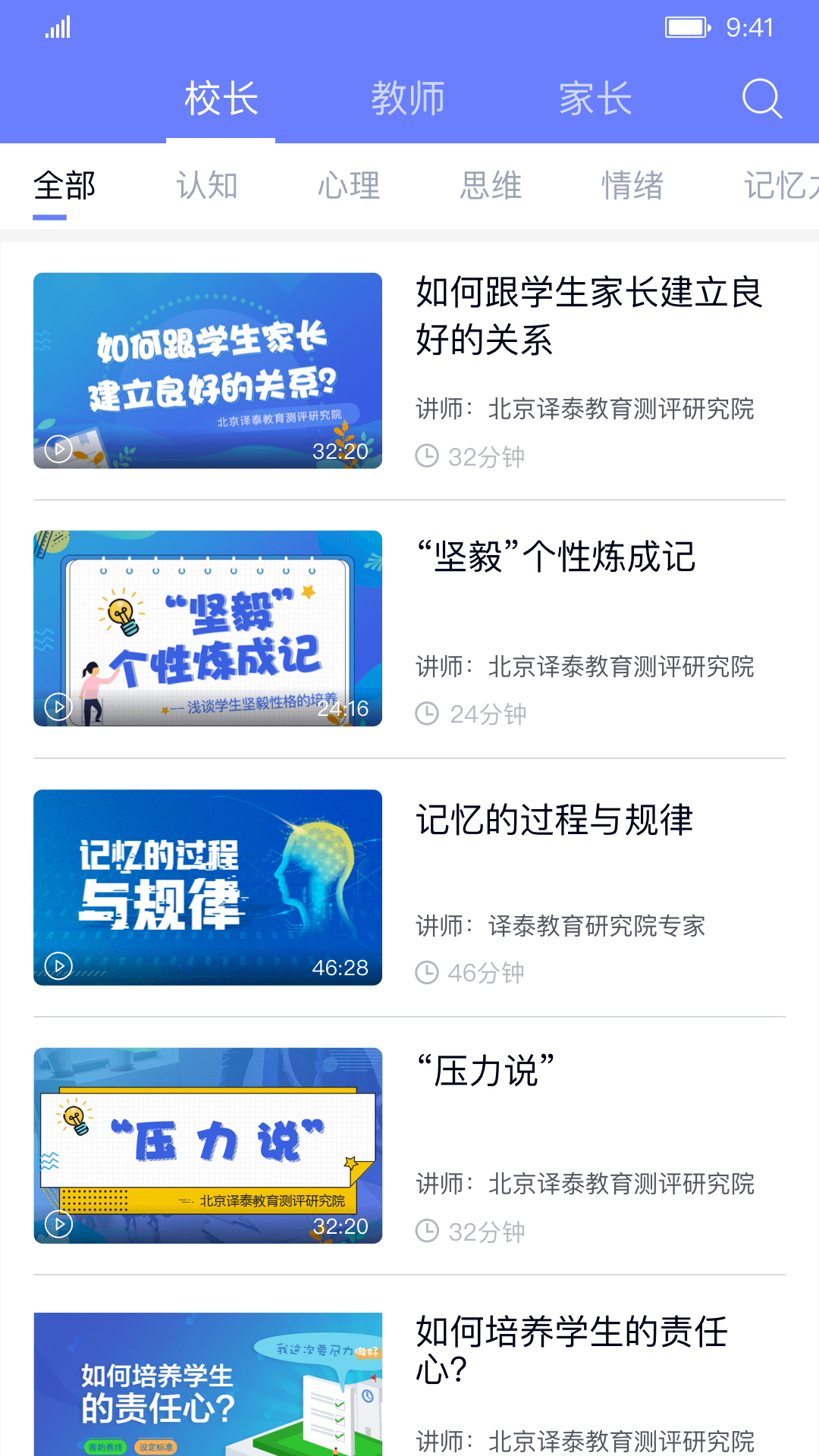Tap the signal strength indicator

coord(58,27)
